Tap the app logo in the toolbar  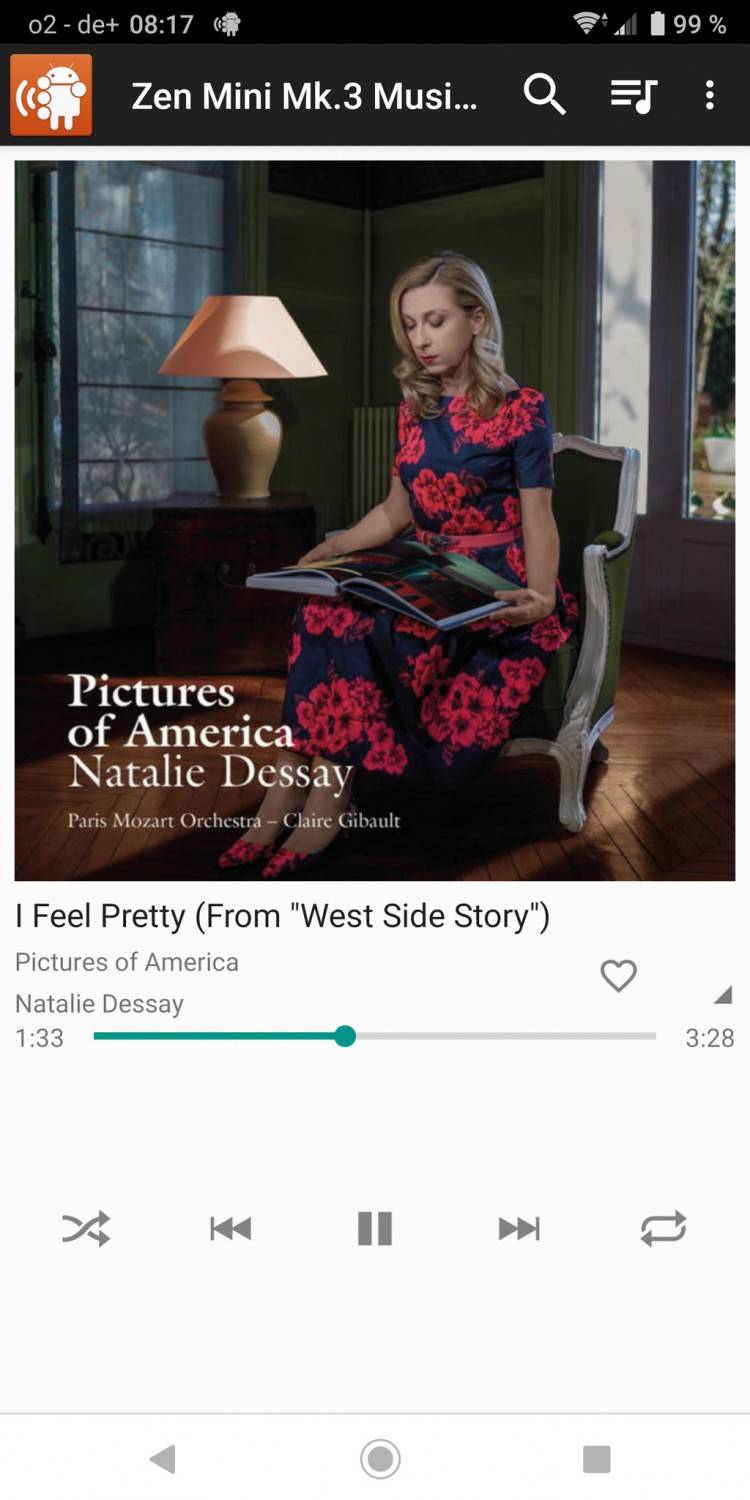(51, 95)
